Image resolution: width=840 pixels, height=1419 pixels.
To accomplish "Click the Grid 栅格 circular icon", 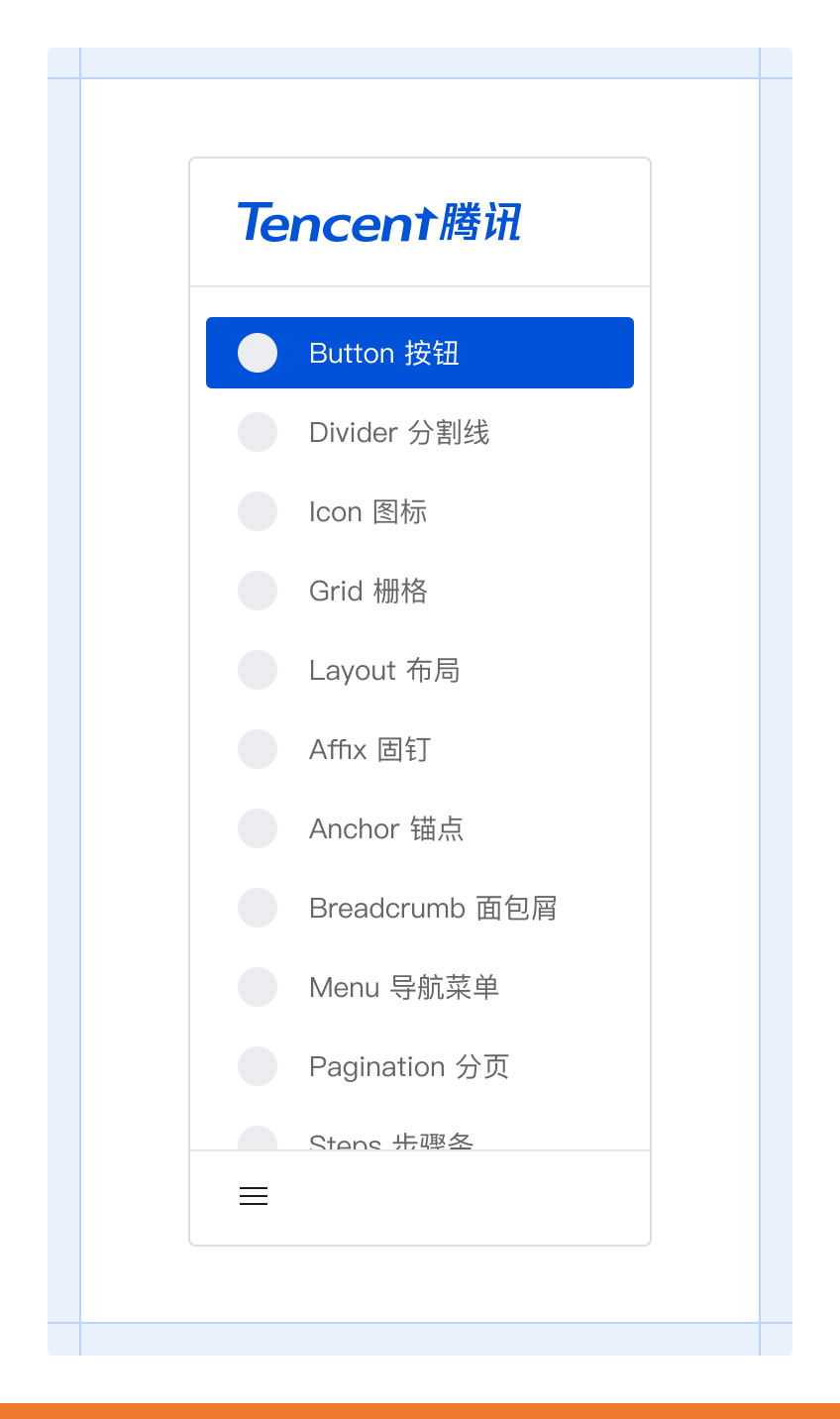I will (x=258, y=591).
